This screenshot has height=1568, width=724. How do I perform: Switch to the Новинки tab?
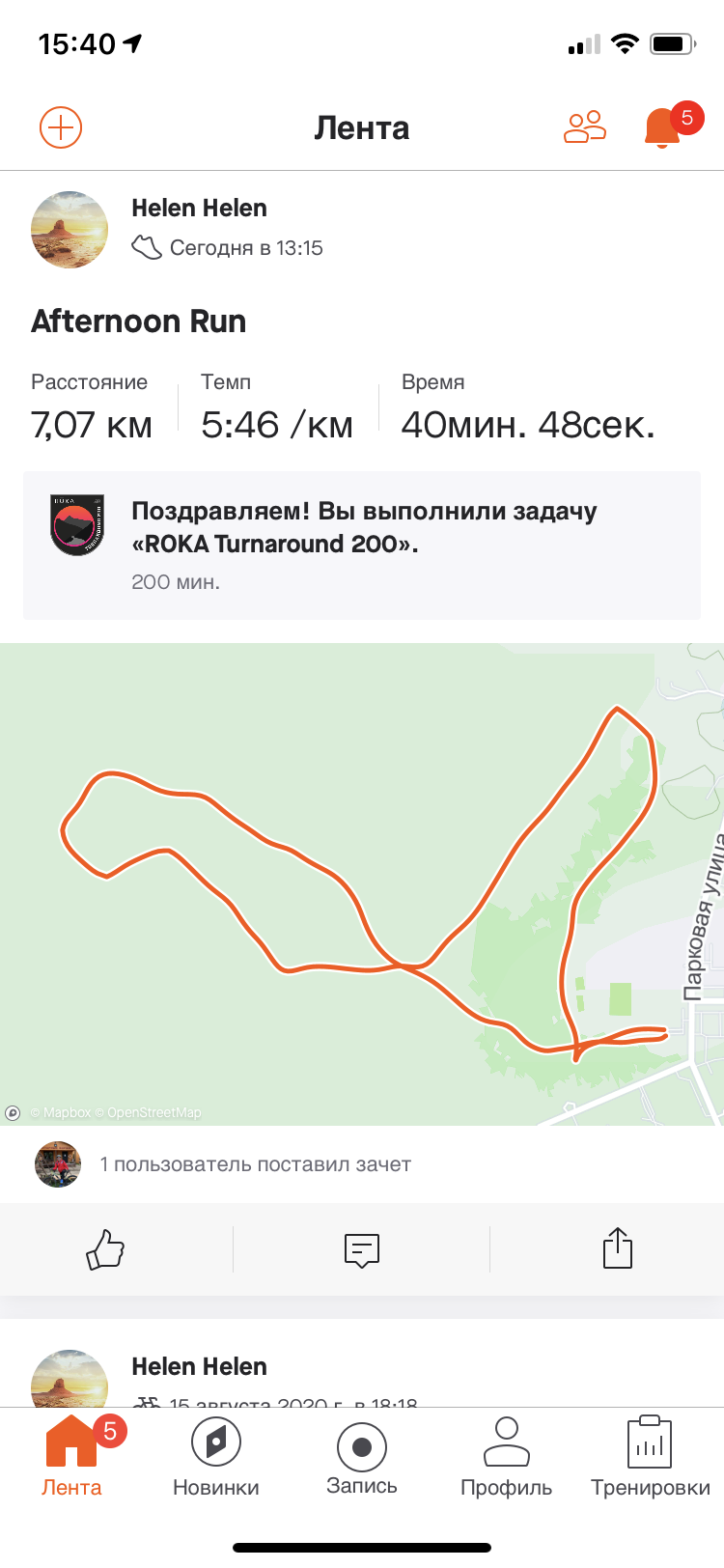(216, 1456)
